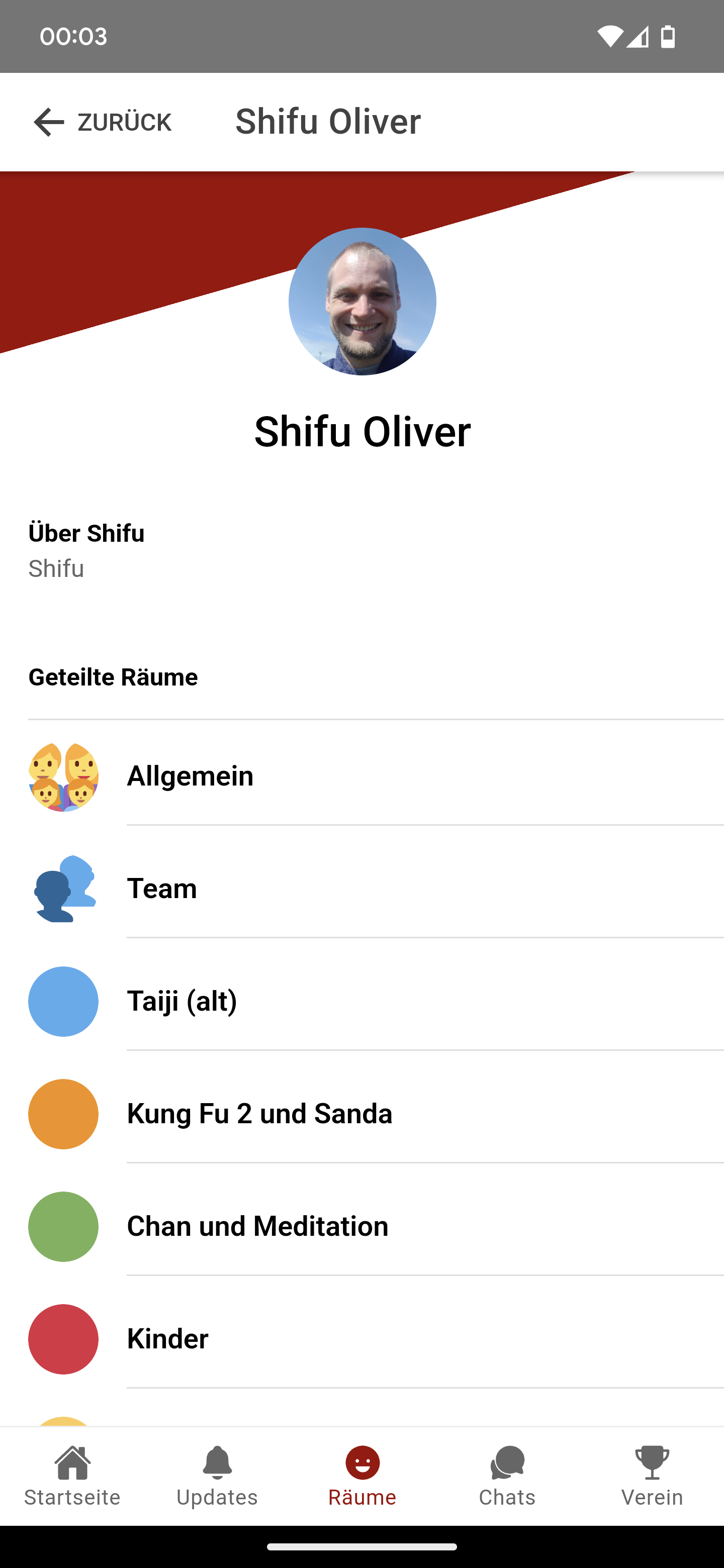Open the Team room
The image size is (724, 1568).
(361, 889)
